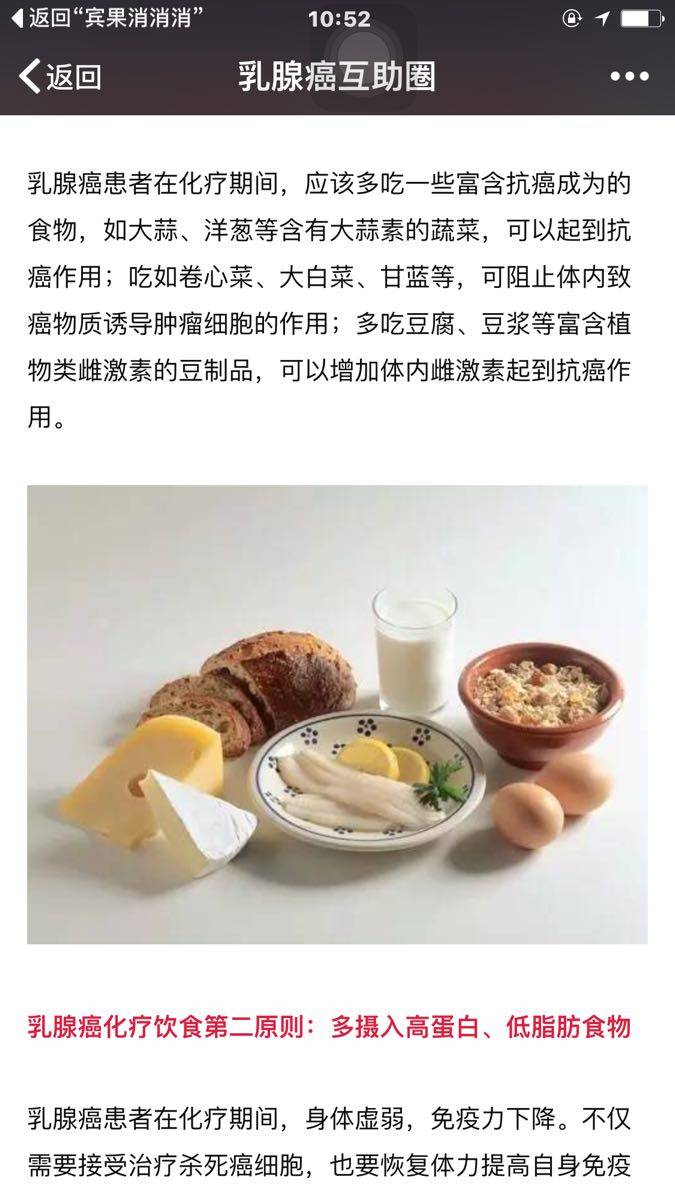Go back using the 返回 button

(62, 77)
